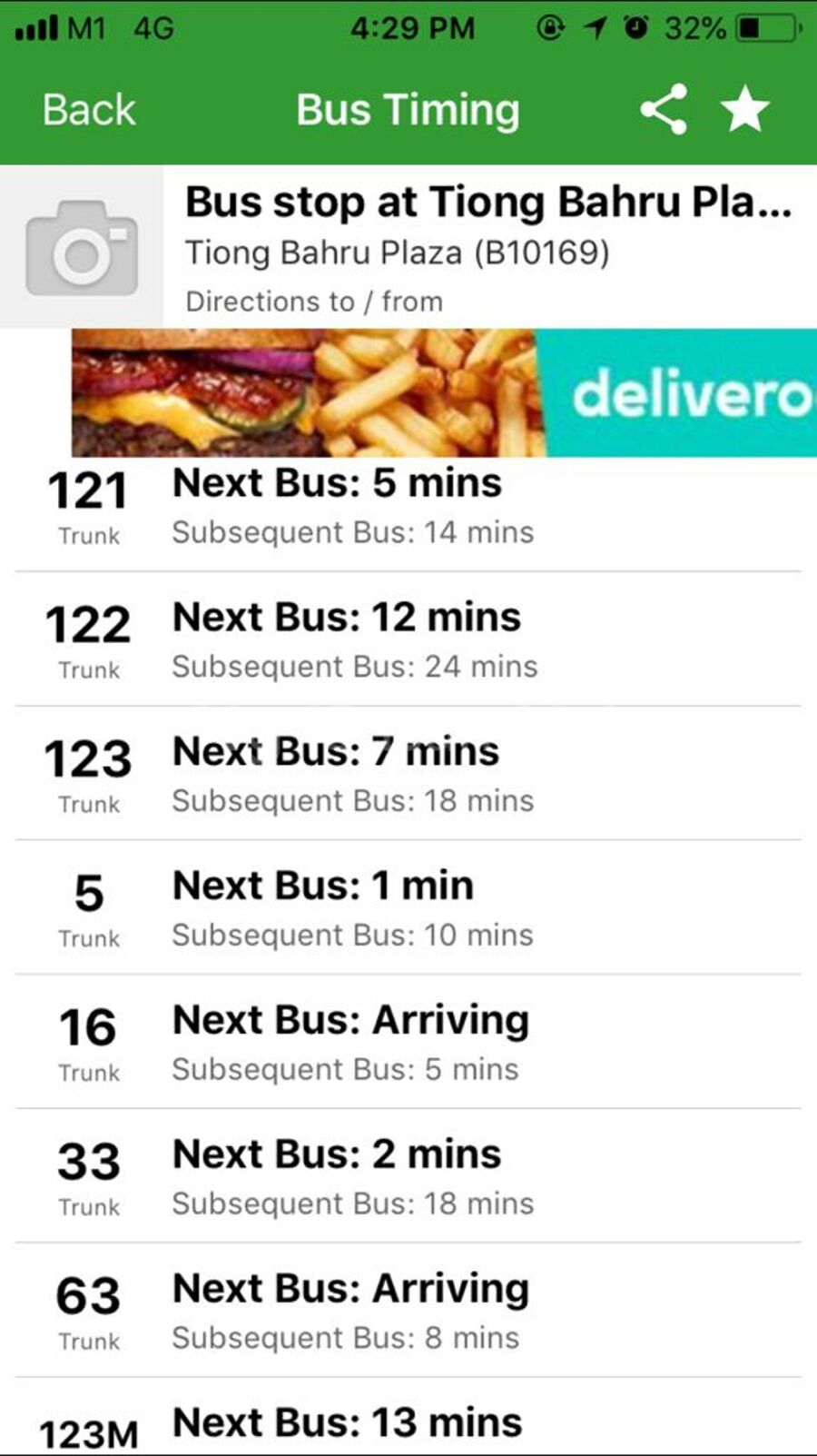Open Directions to / from
Image resolution: width=817 pixels, height=1456 pixels.
pyautogui.click(x=314, y=302)
